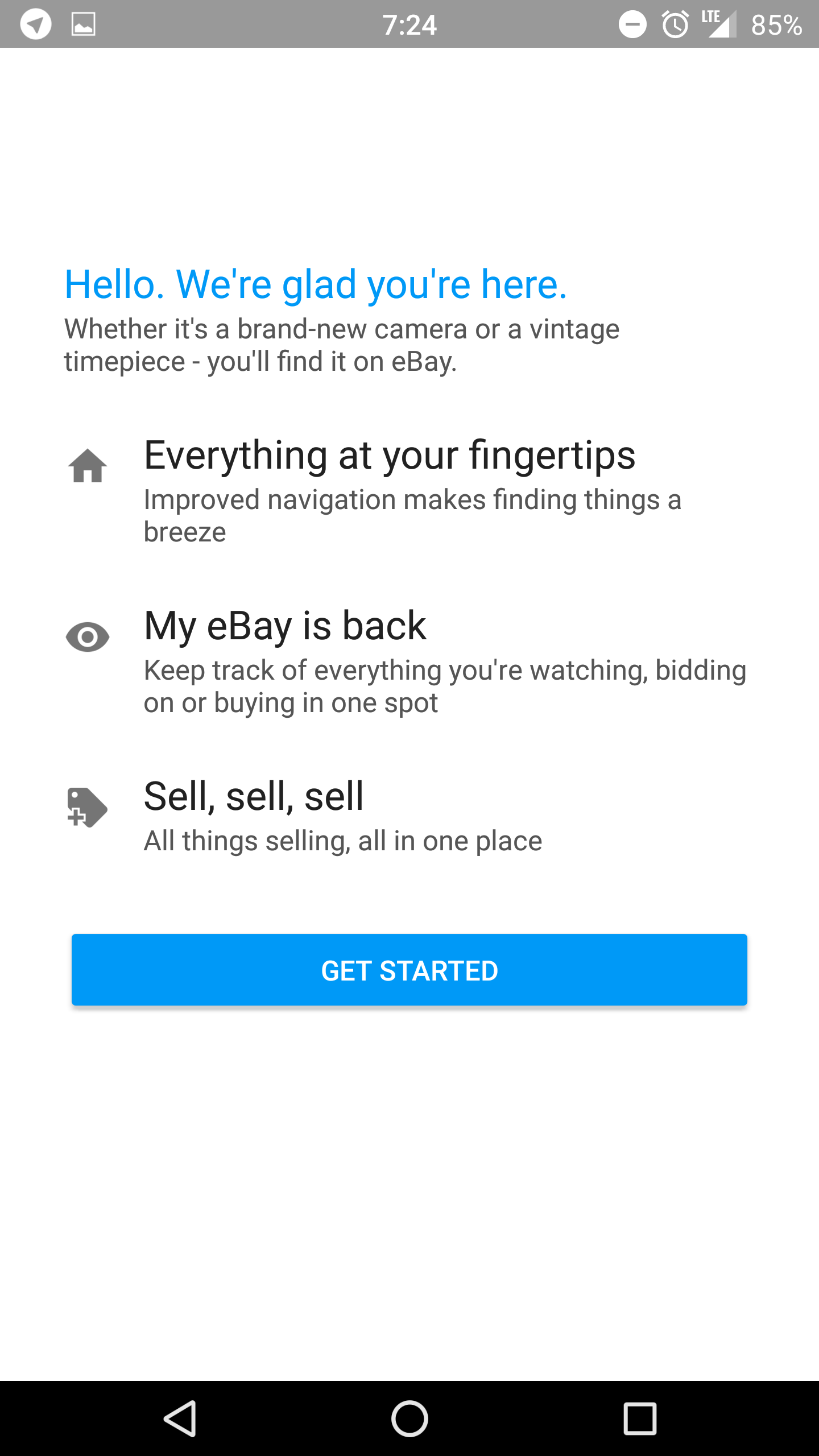Go back with the system back button
This screenshot has height=1456, width=819.
(180, 1418)
